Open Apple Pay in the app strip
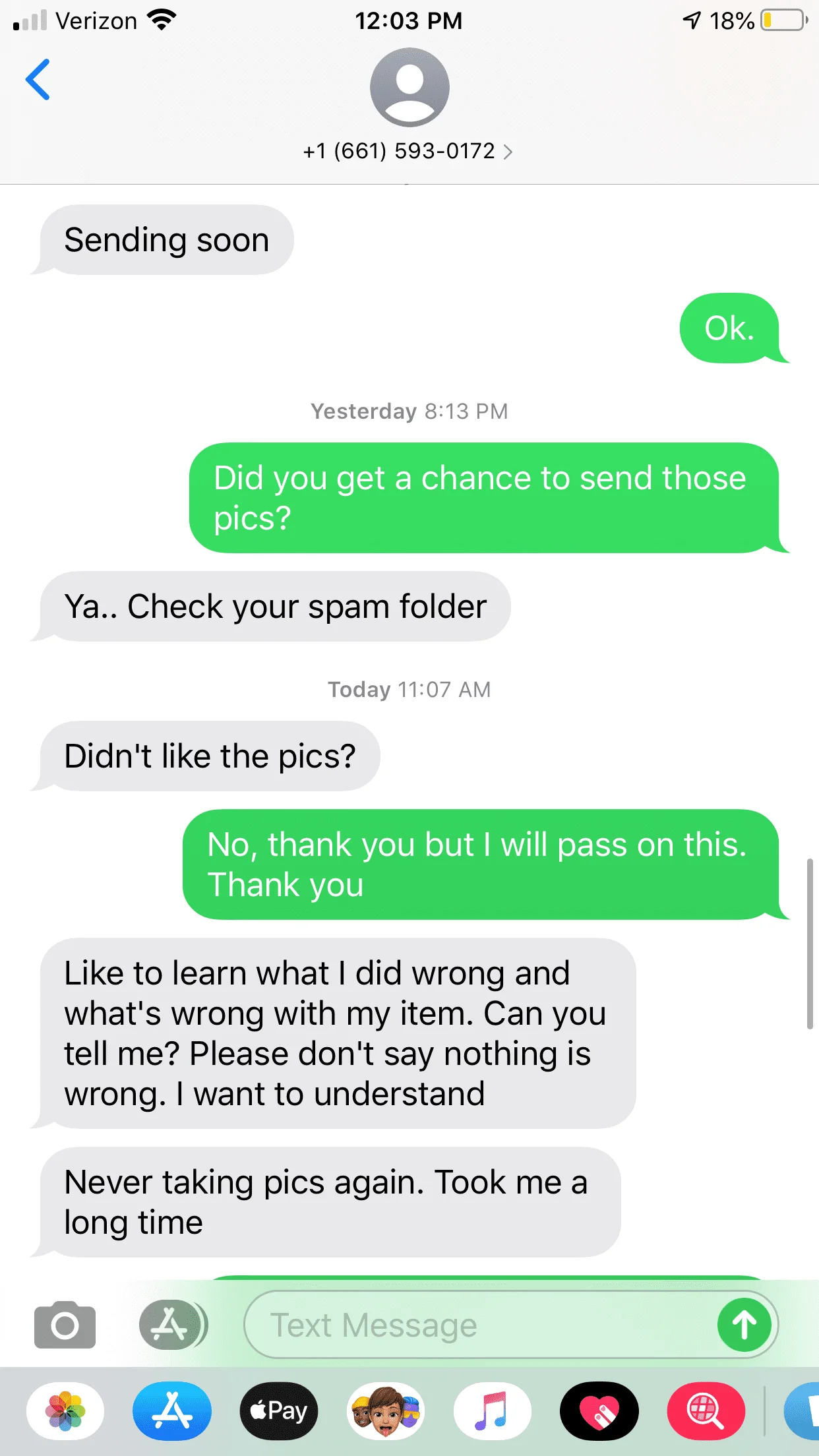Image resolution: width=819 pixels, height=1456 pixels. [279, 1411]
